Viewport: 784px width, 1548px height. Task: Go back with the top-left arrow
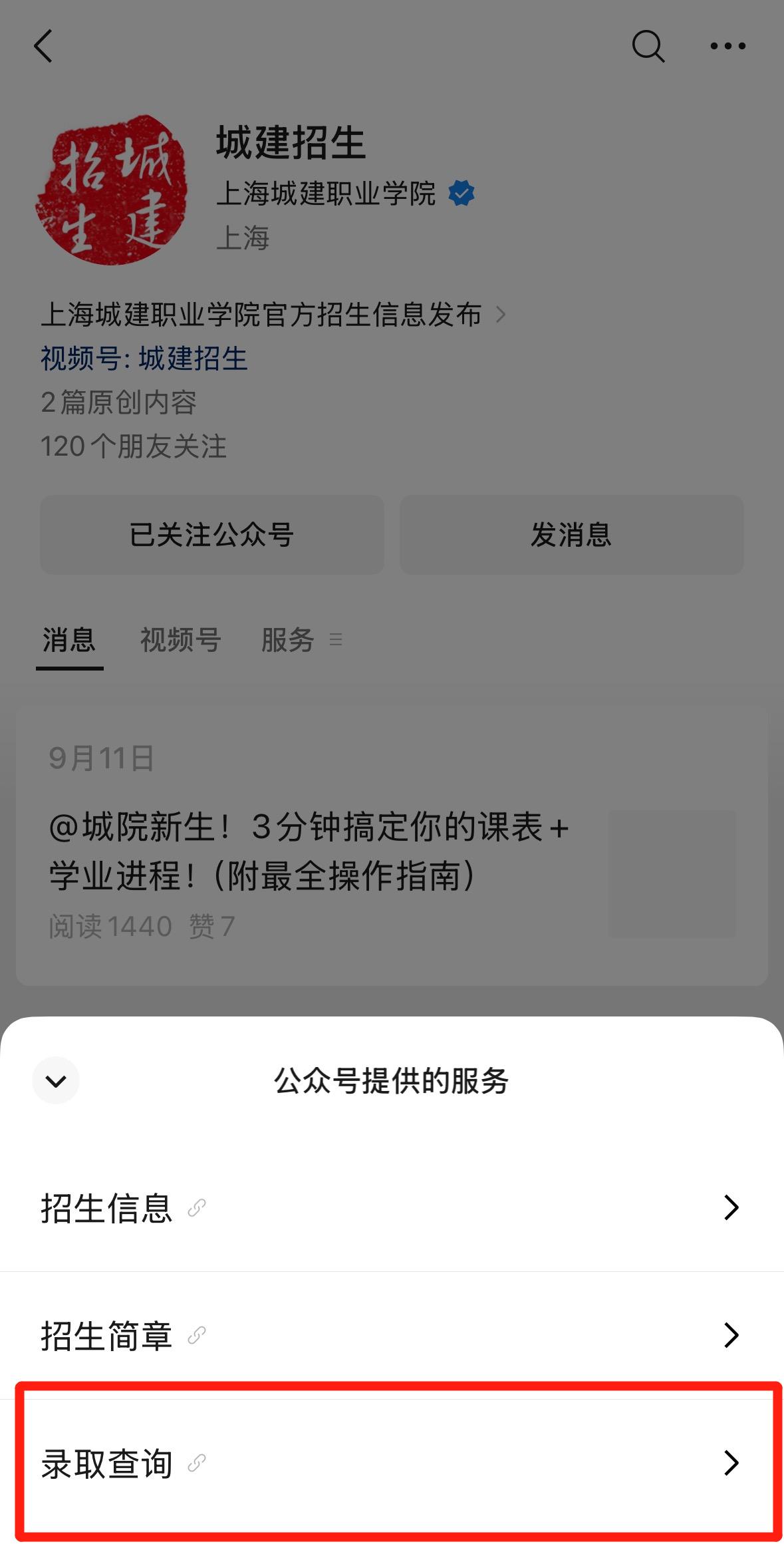point(44,46)
